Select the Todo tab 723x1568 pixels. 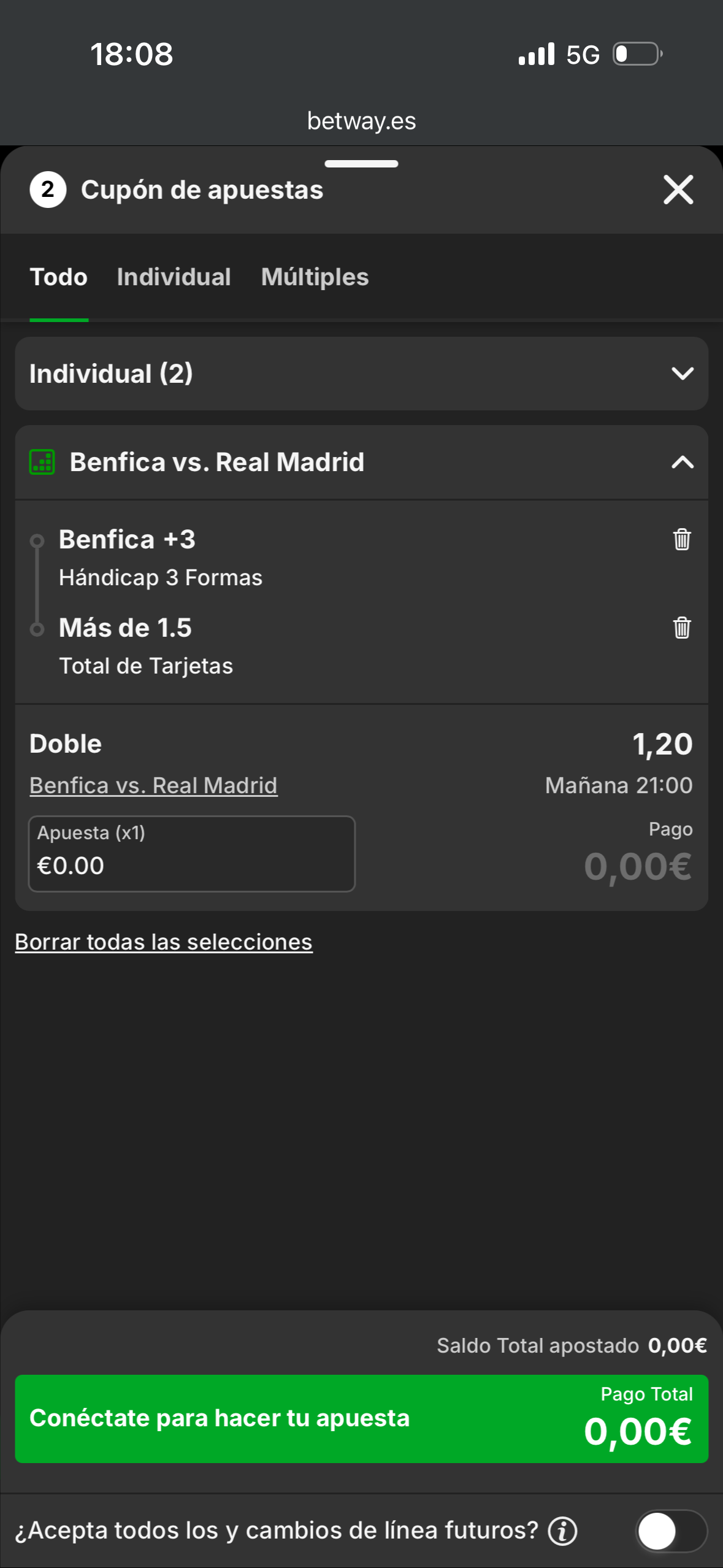pyautogui.click(x=59, y=277)
